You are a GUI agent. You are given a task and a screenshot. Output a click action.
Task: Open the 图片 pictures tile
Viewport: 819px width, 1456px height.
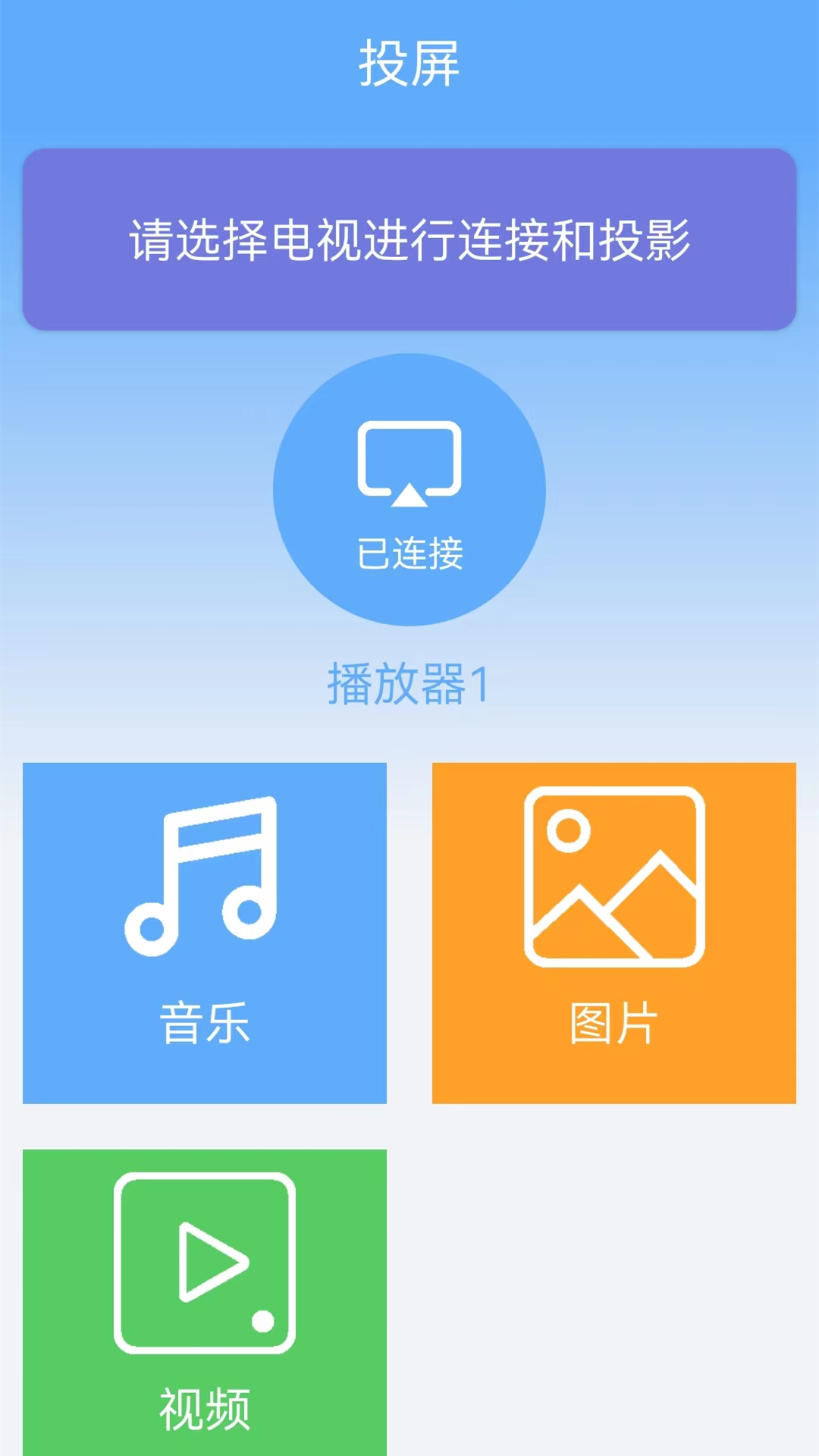[x=614, y=933]
